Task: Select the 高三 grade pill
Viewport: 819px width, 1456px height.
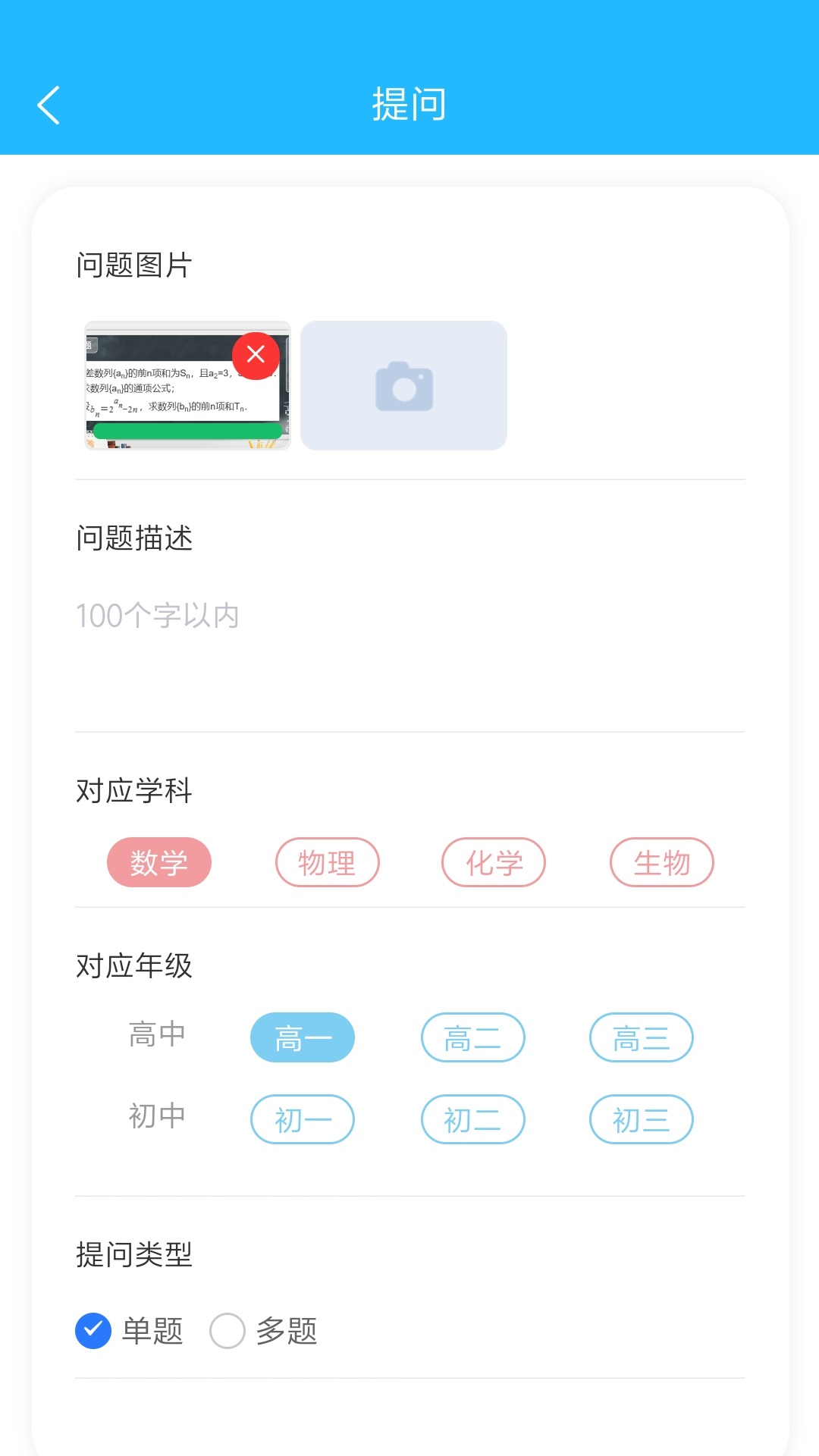Action: (642, 1037)
